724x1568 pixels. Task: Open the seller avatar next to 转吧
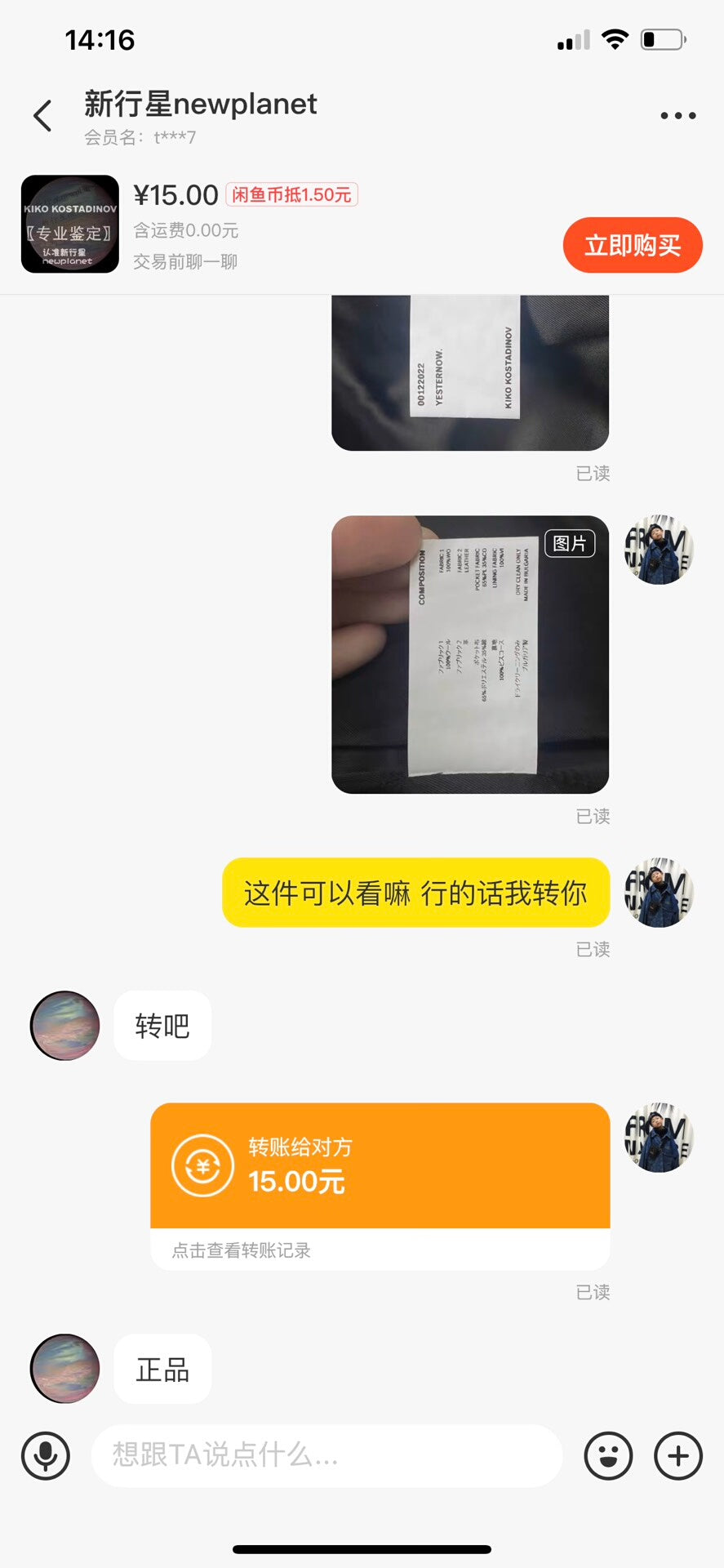[x=65, y=1026]
